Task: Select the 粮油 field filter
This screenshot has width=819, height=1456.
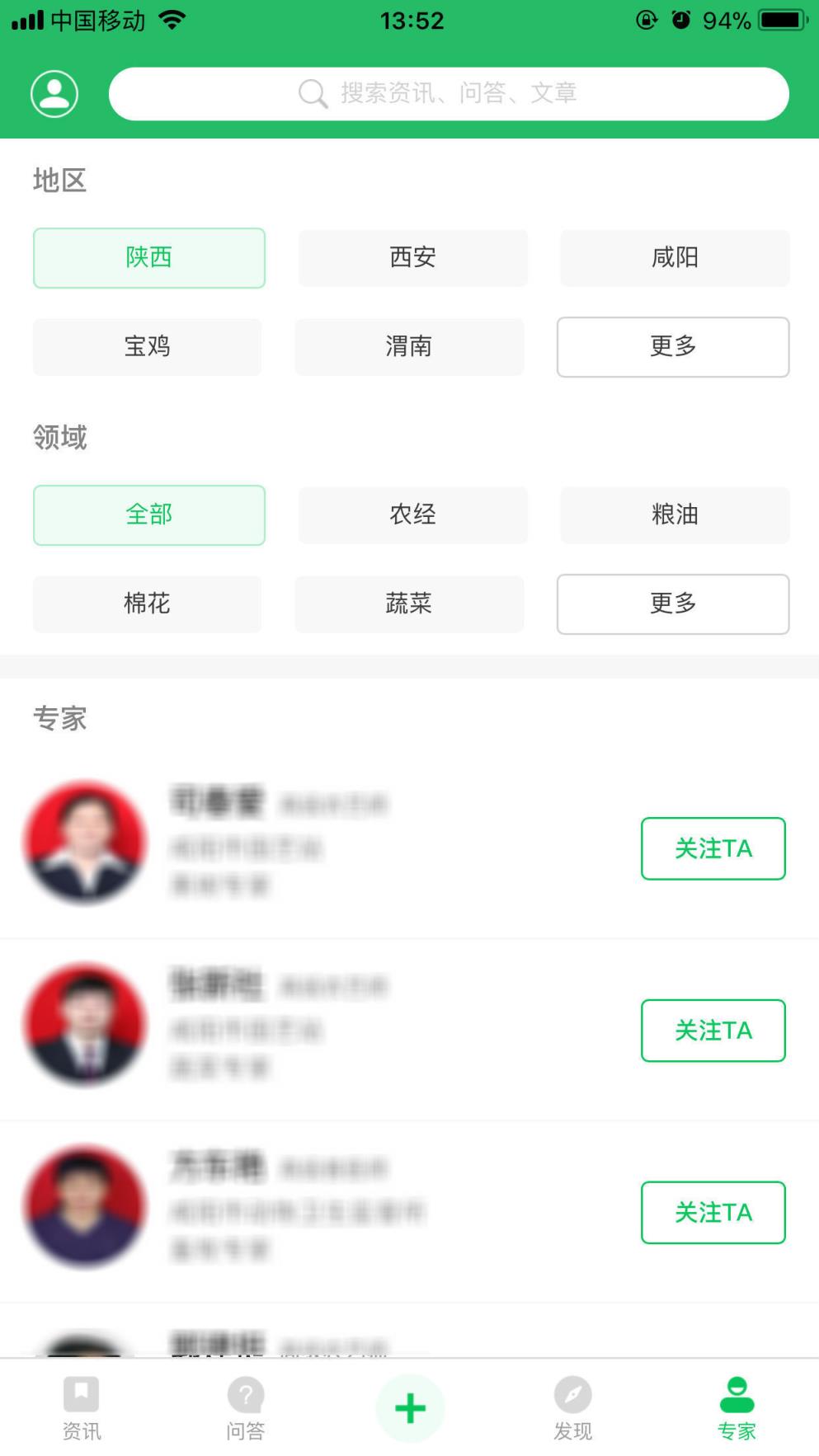Action: click(x=674, y=514)
